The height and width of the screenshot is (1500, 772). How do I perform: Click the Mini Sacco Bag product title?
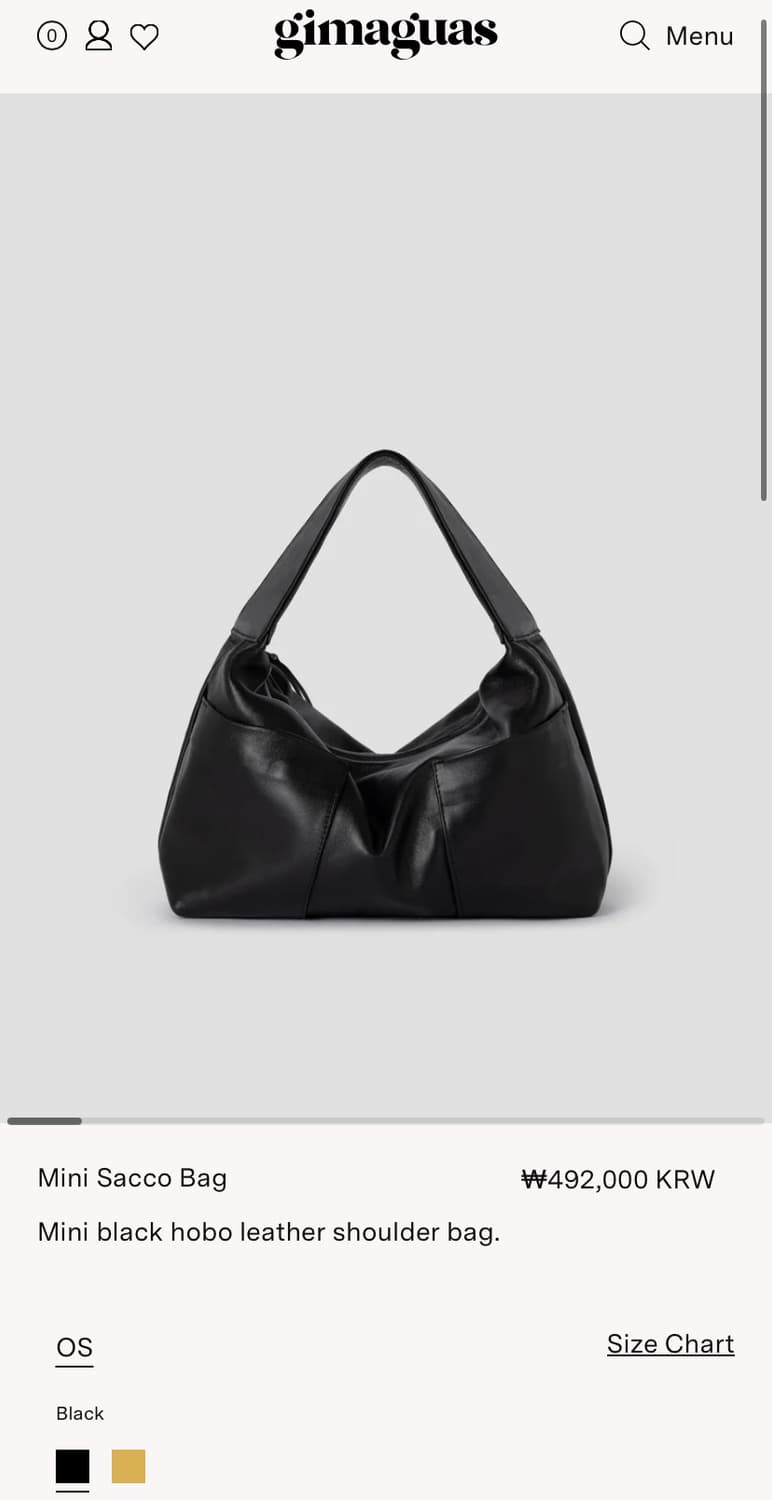[x=132, y=1178]
